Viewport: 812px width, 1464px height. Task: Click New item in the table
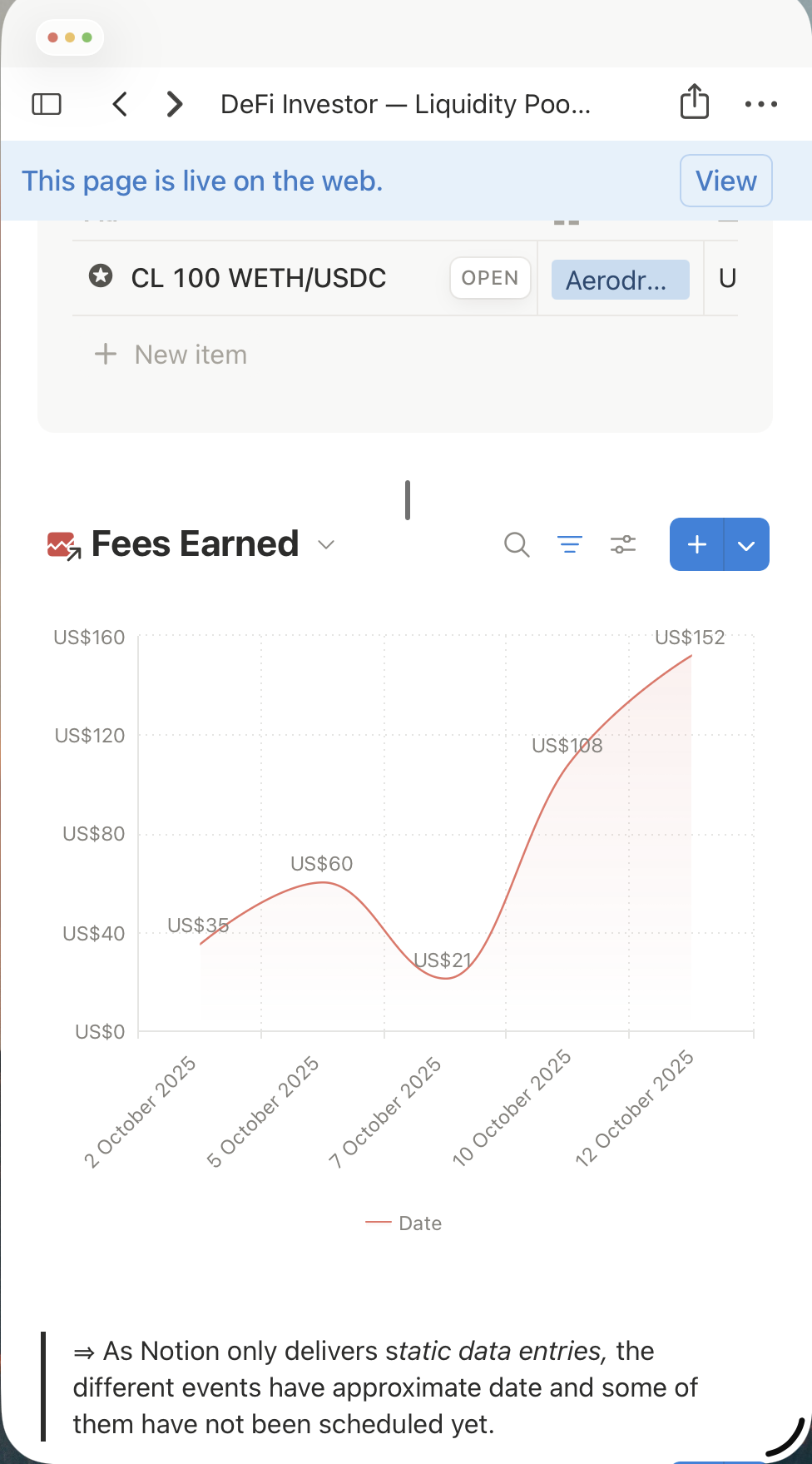pos(170,354)
